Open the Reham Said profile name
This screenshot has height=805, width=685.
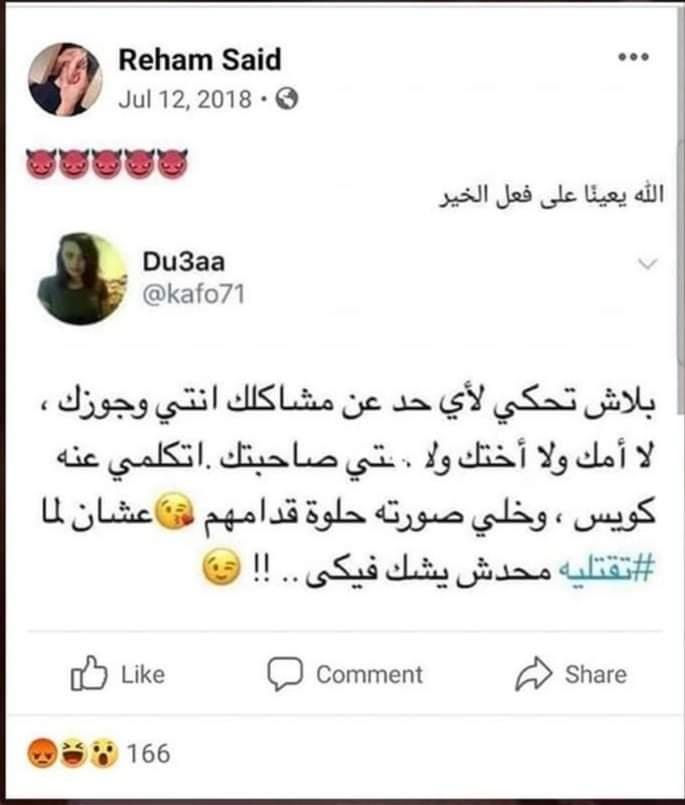point(199,60)
